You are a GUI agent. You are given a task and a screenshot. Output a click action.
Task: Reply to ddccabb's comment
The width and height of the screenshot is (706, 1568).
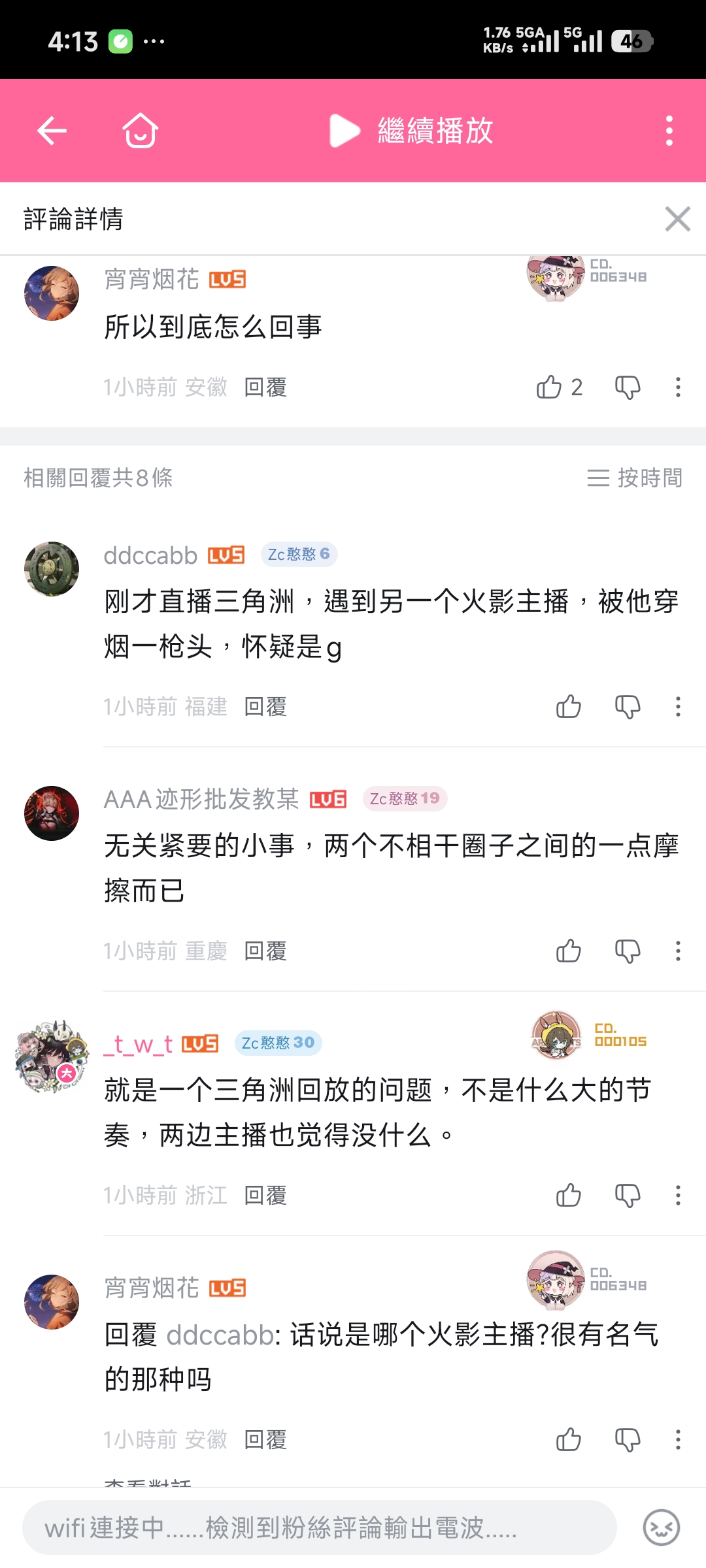265,706
